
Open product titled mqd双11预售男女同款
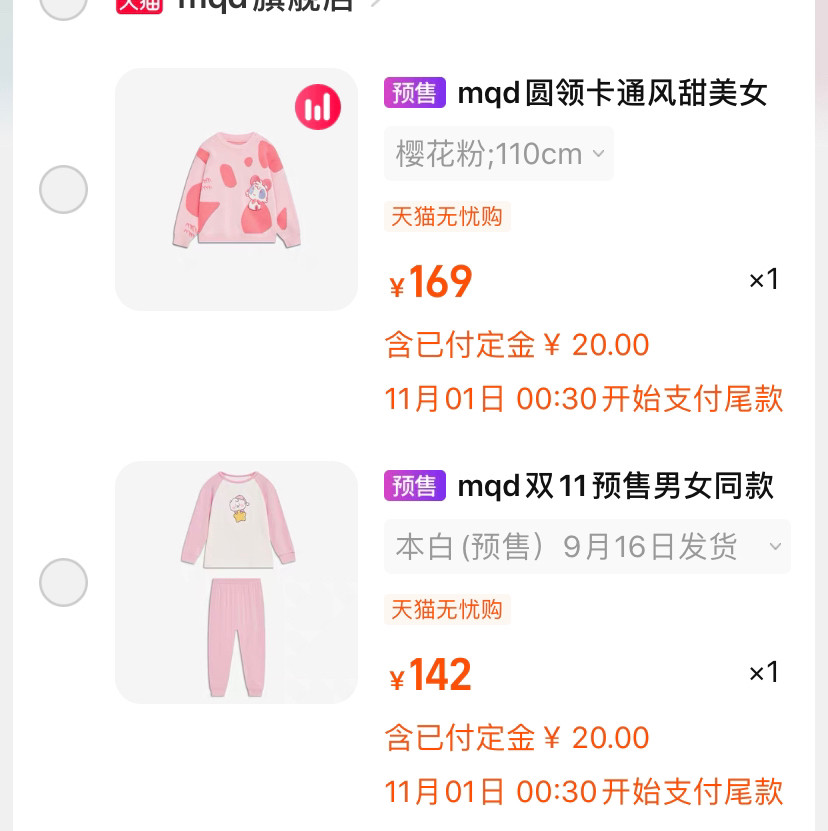[616, 485]
